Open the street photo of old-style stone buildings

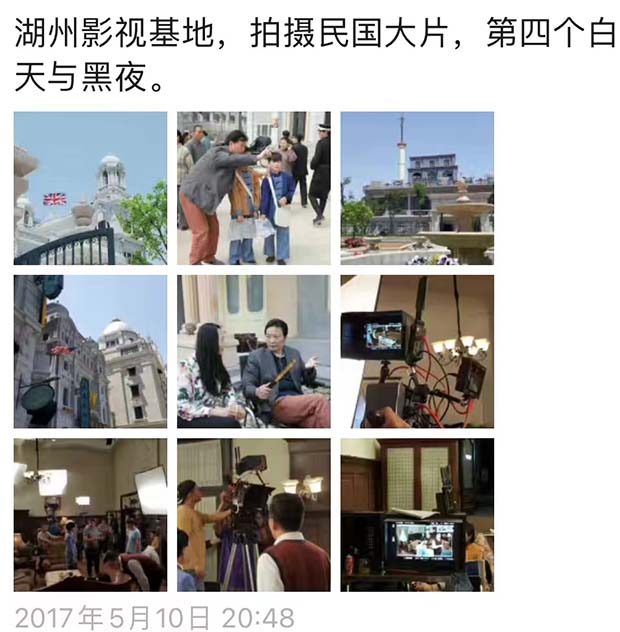pyautogui.click(x=90, y=351)
